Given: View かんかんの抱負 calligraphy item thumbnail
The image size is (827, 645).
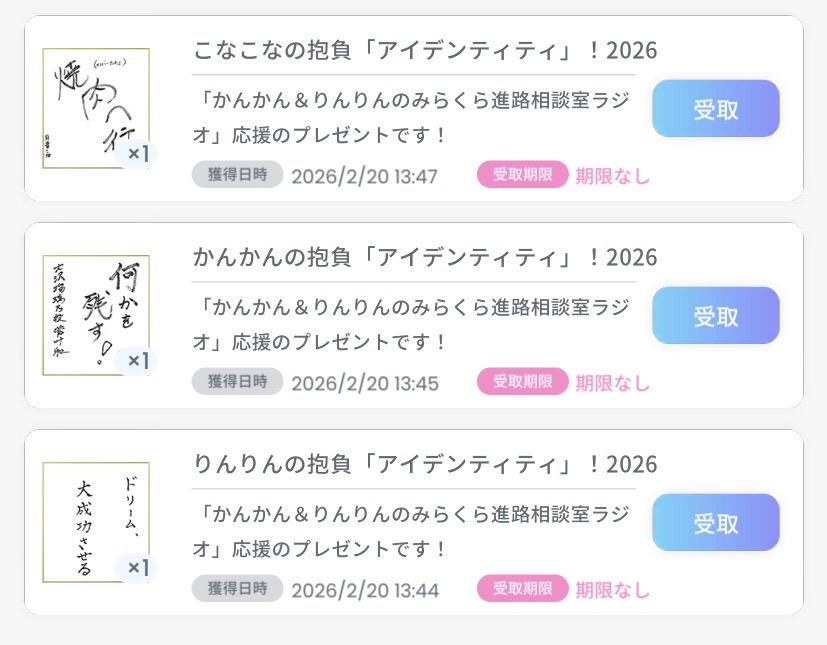Looking at the screenshot, I should pyautogui.click(x=96, y=315).
